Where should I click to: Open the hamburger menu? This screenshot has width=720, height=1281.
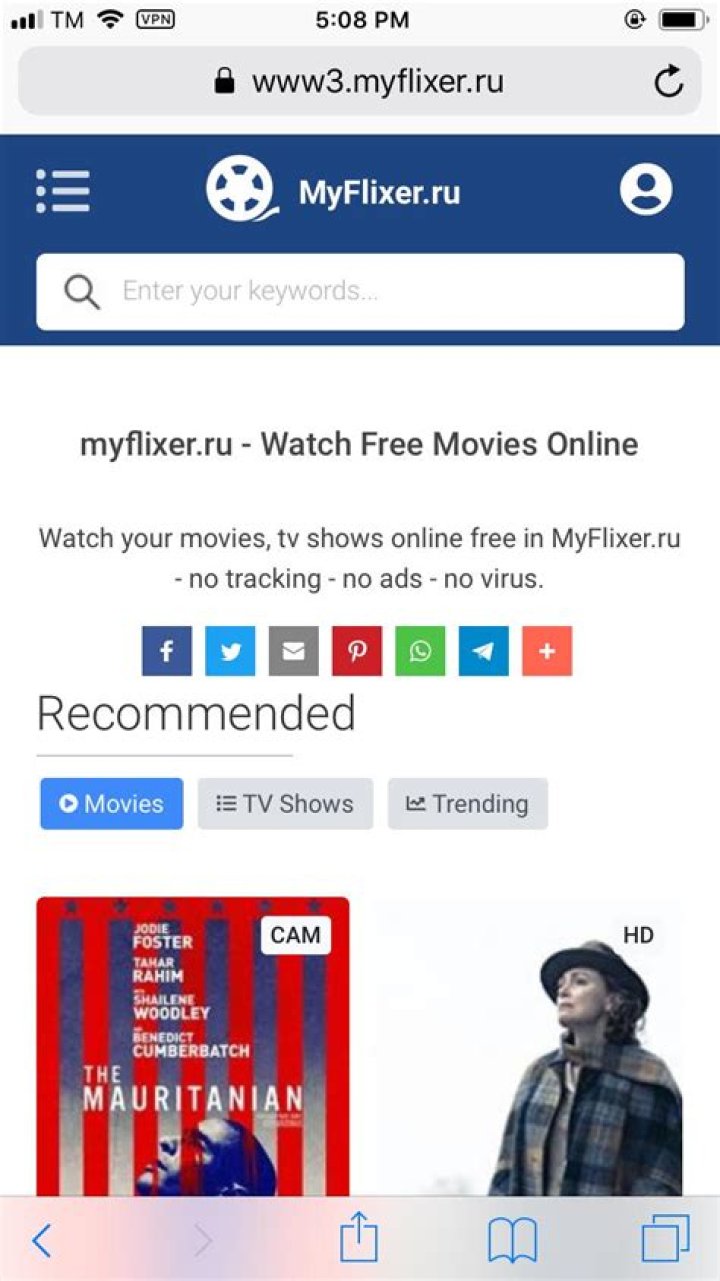(63, 190)
